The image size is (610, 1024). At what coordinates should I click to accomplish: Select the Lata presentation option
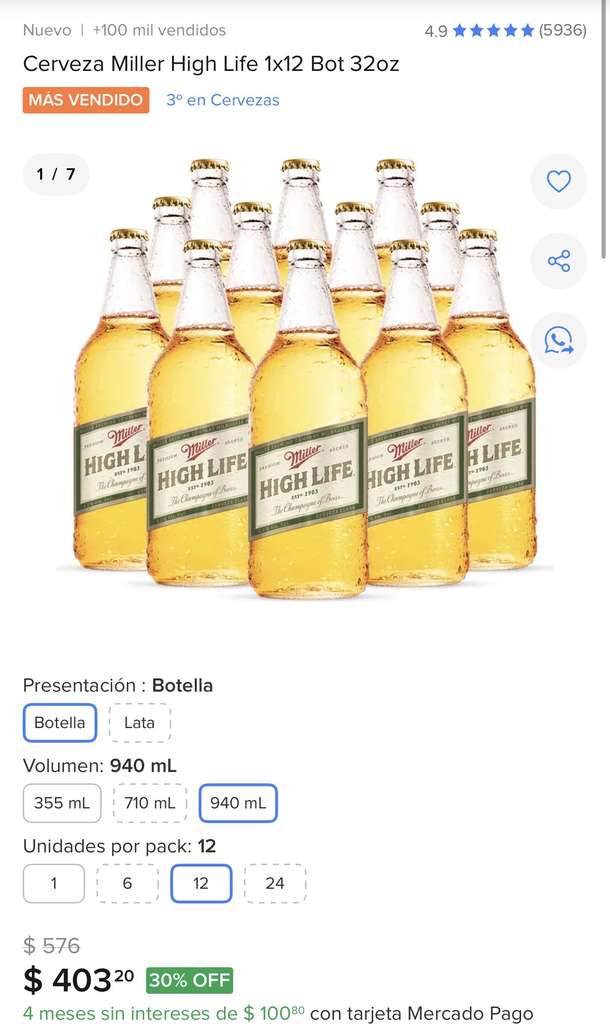pos(139,723)
